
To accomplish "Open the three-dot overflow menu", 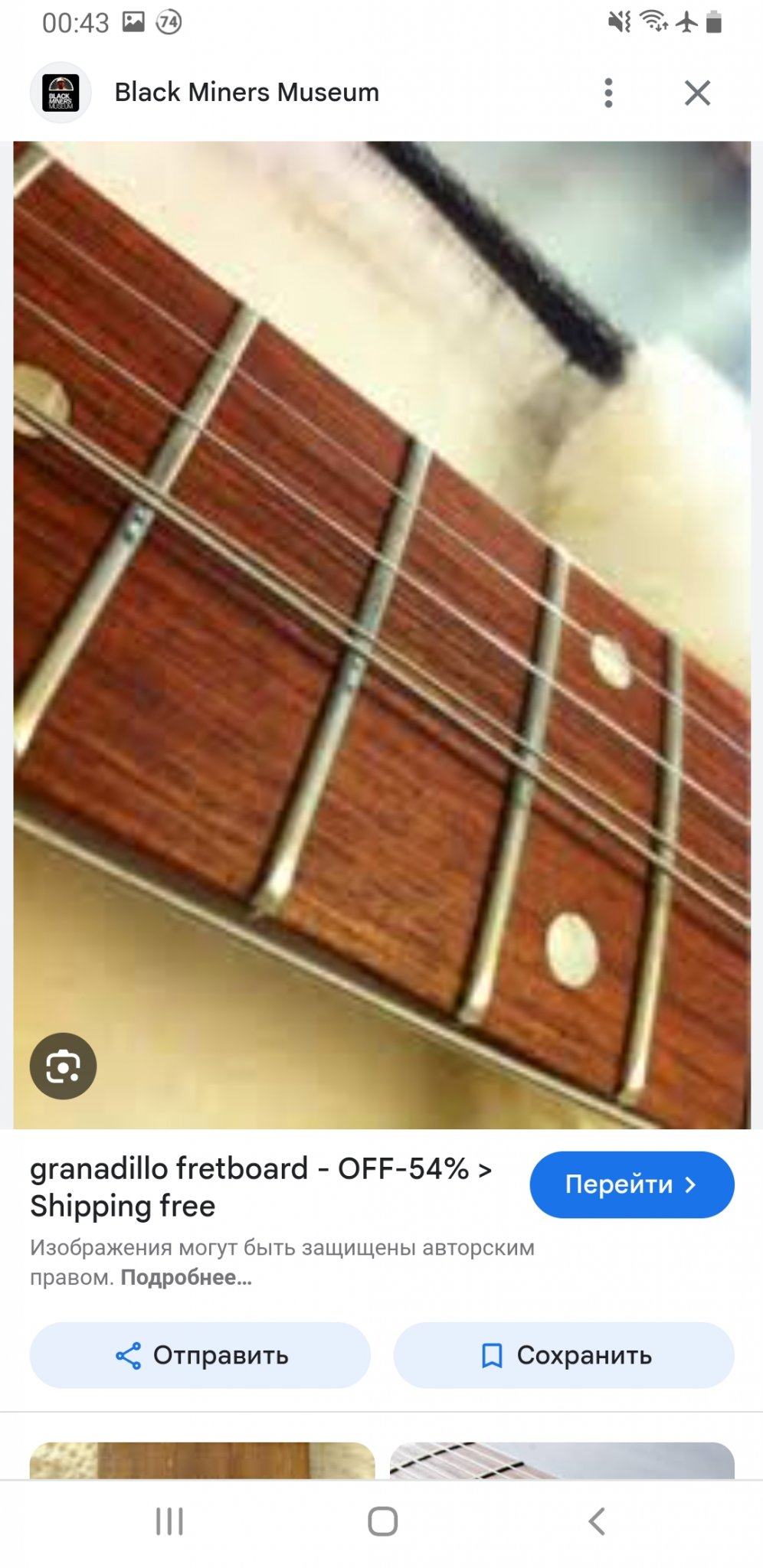I will [x=608, y=93].
